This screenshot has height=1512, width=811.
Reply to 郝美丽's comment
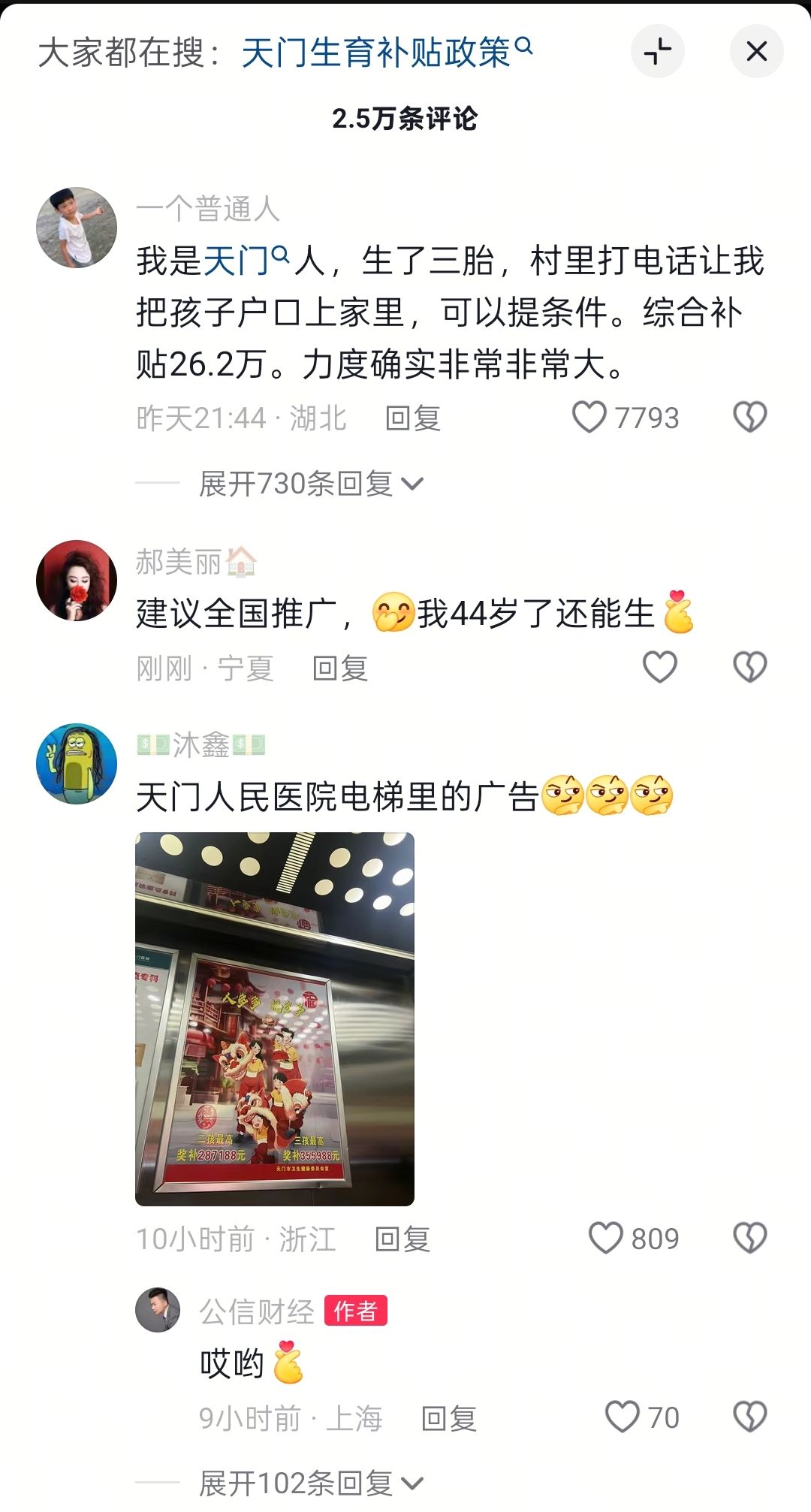pyautogui.click(x=340, y=668)
